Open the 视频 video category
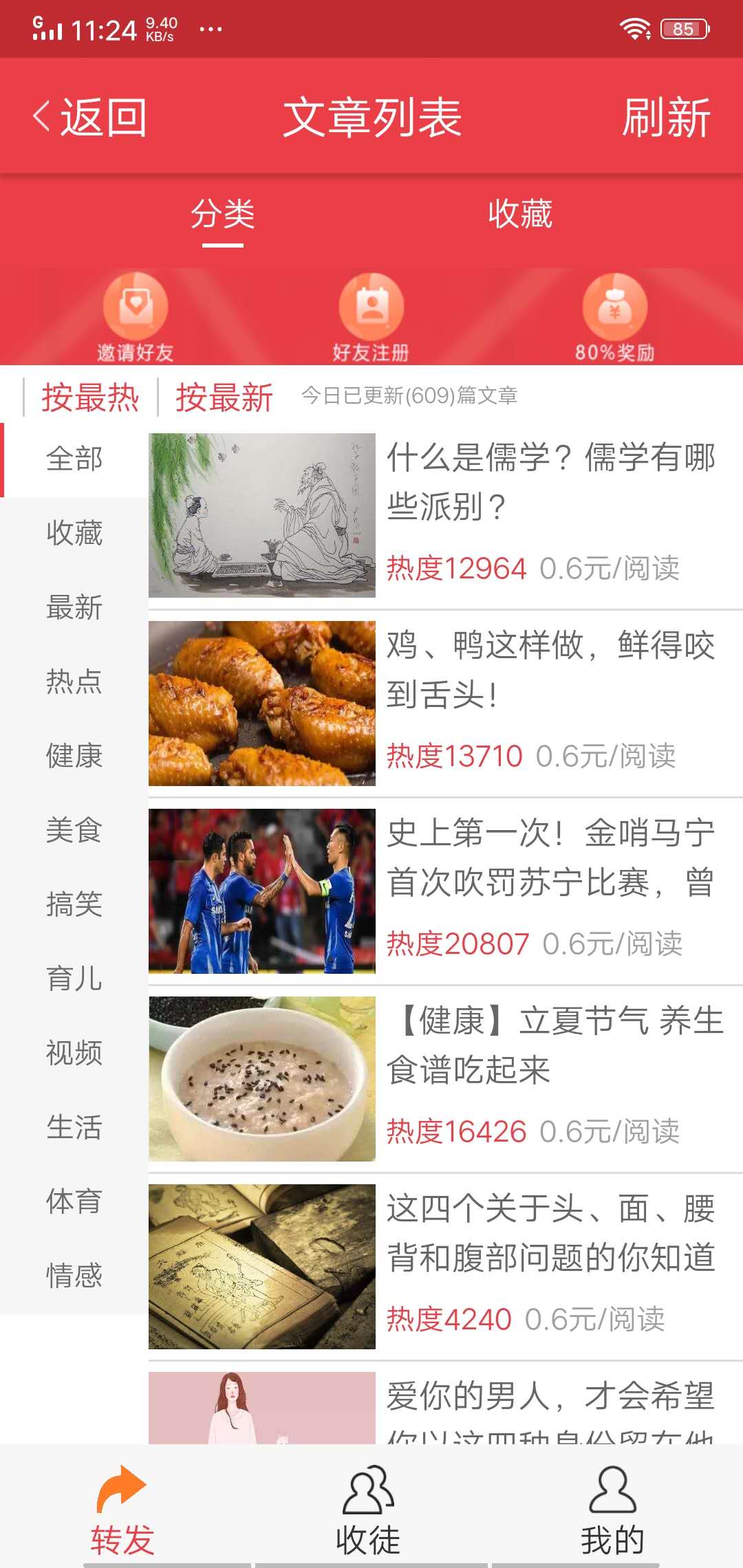Viewport: 743px width, 1568px height. pyautogui.click(x=74, y=1053)
